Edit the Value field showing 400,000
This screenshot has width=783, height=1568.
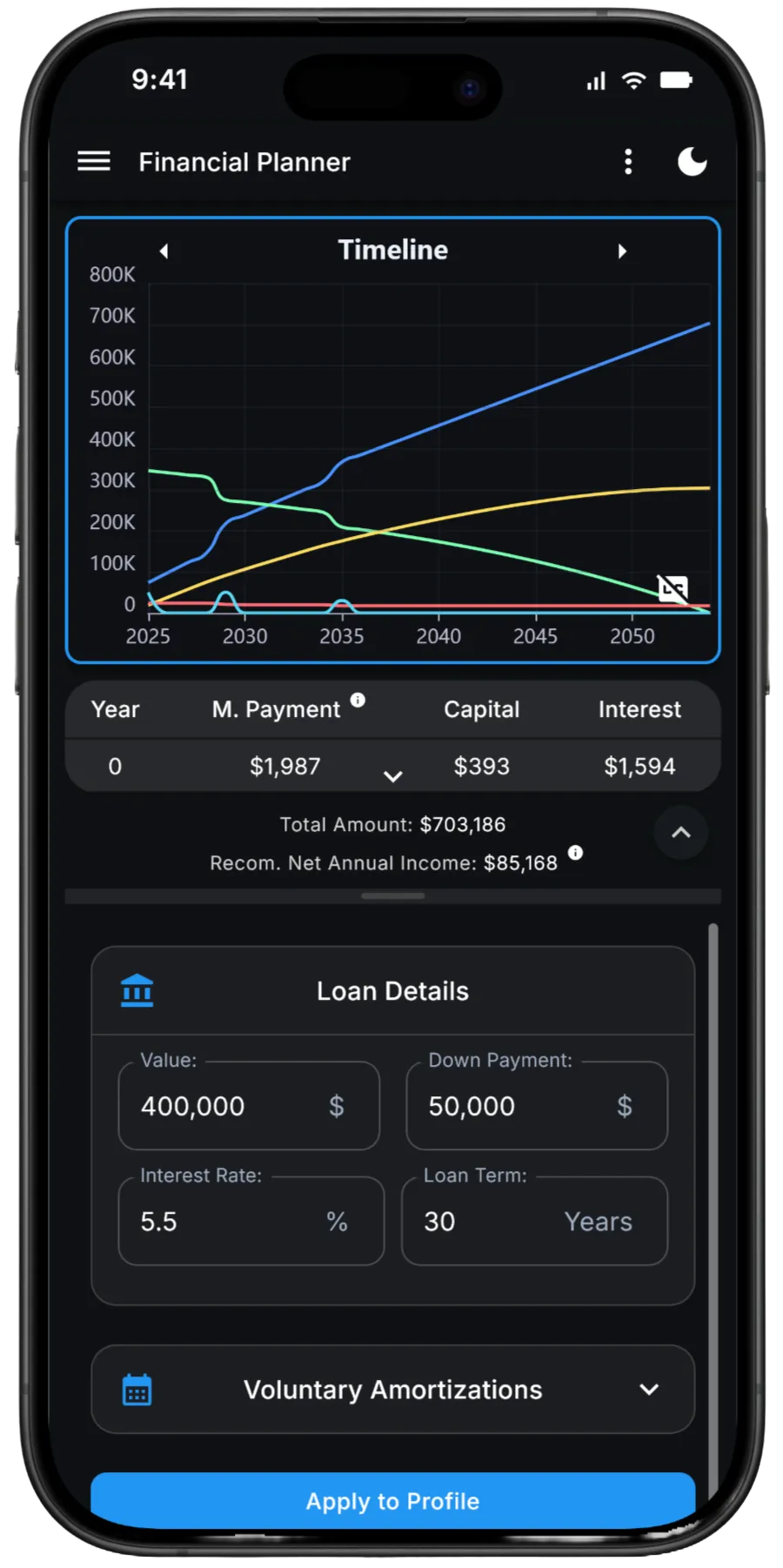[x=209, y=1106]
